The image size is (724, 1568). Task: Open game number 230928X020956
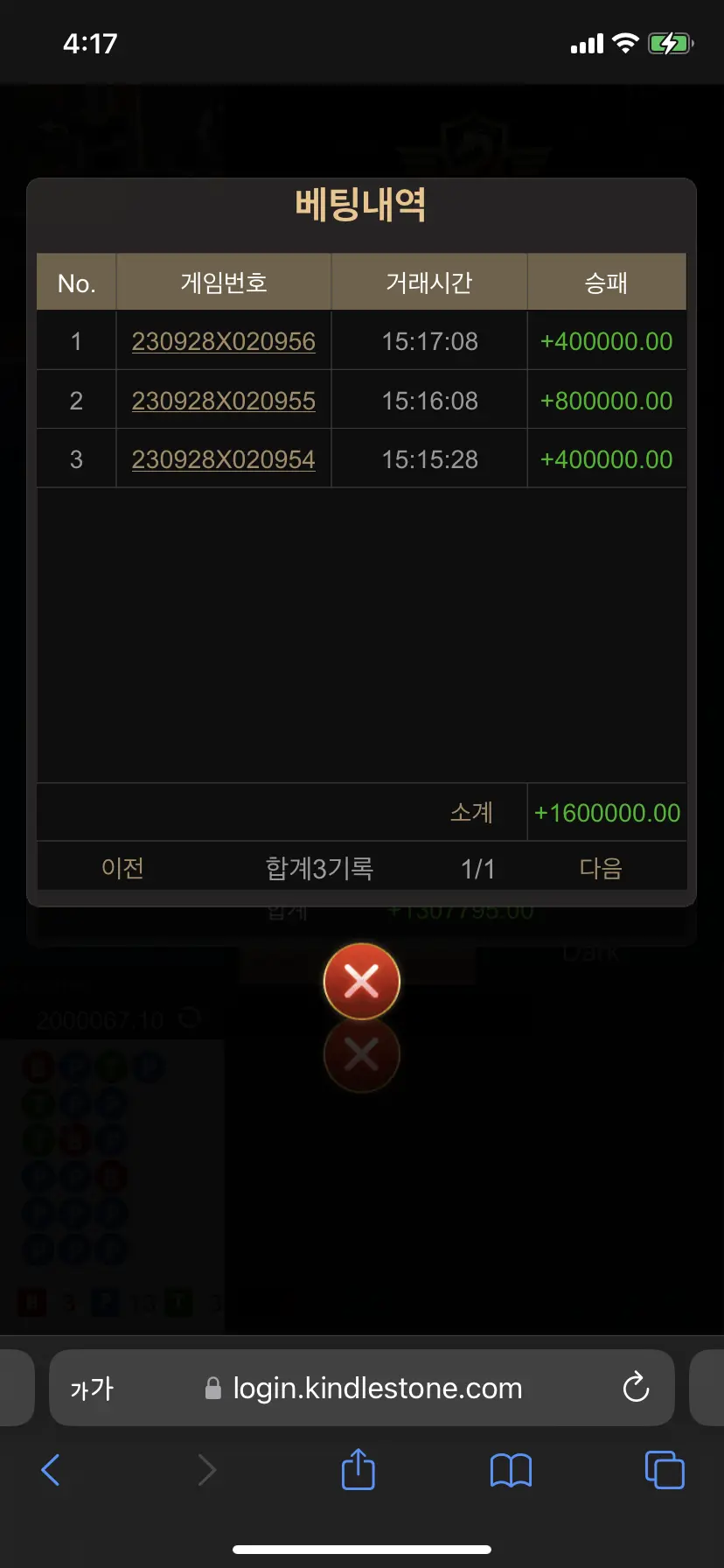click(223, 341)
